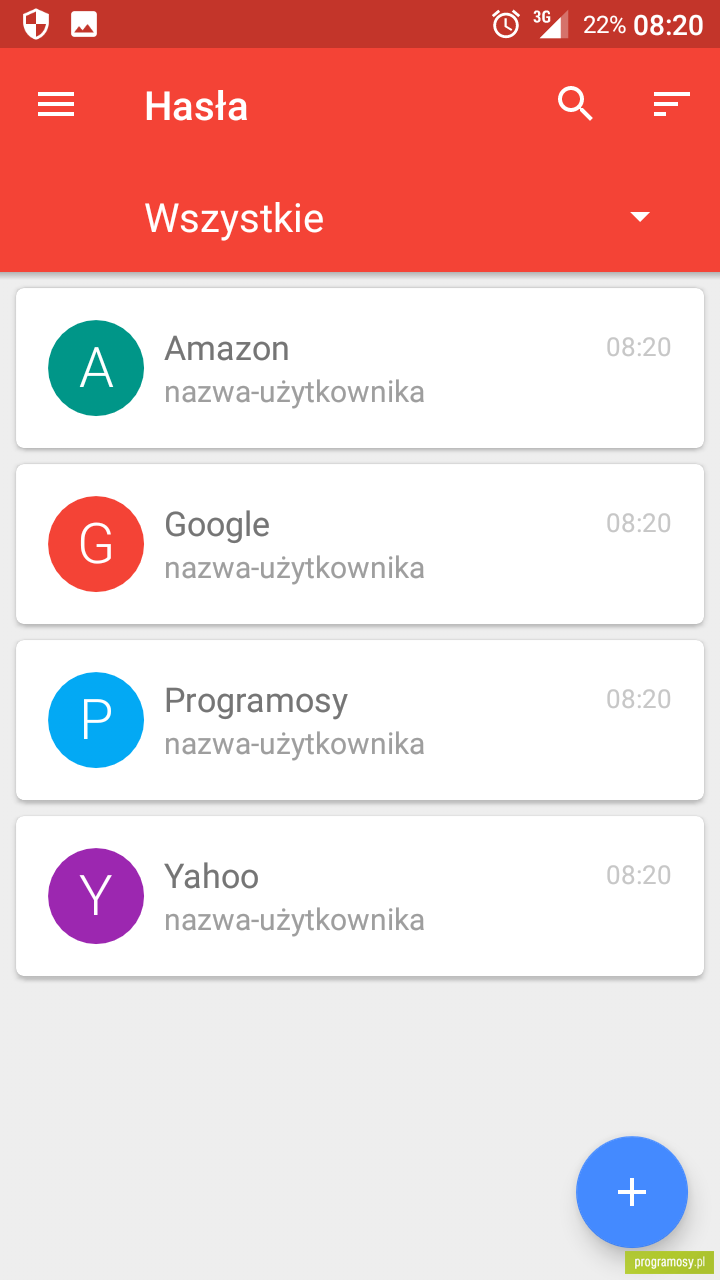
Task: Open the sort options
Action: pos(671,104)
